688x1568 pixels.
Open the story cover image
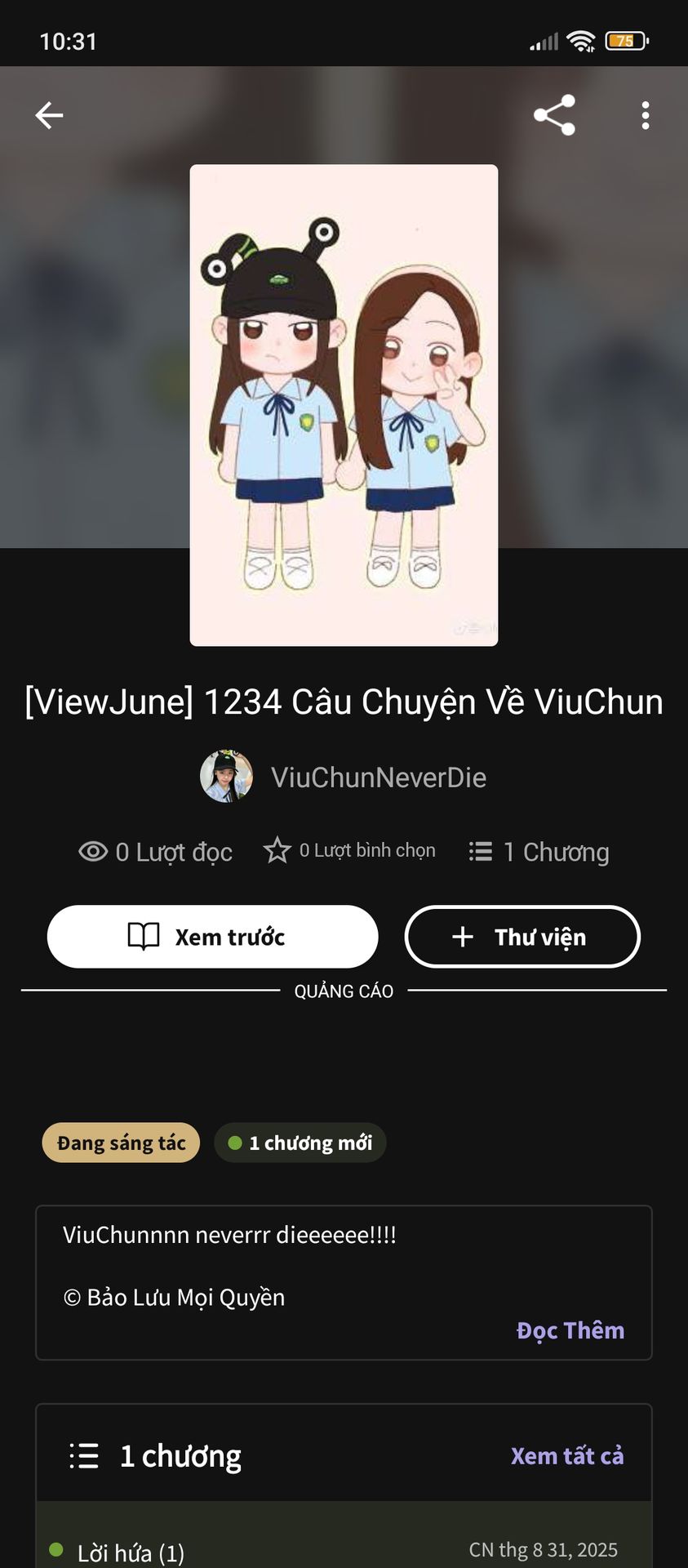coord(344,405)
